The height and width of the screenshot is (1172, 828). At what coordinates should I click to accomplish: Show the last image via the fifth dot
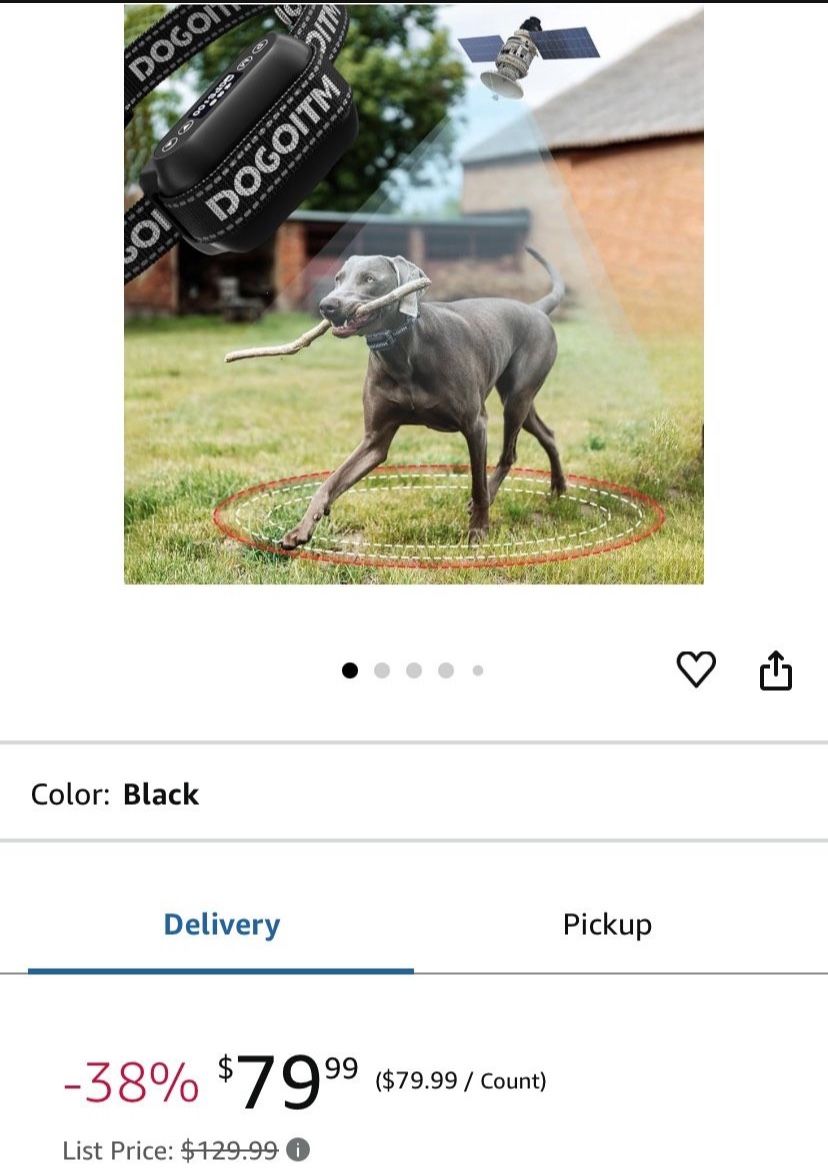coord(477,670)
